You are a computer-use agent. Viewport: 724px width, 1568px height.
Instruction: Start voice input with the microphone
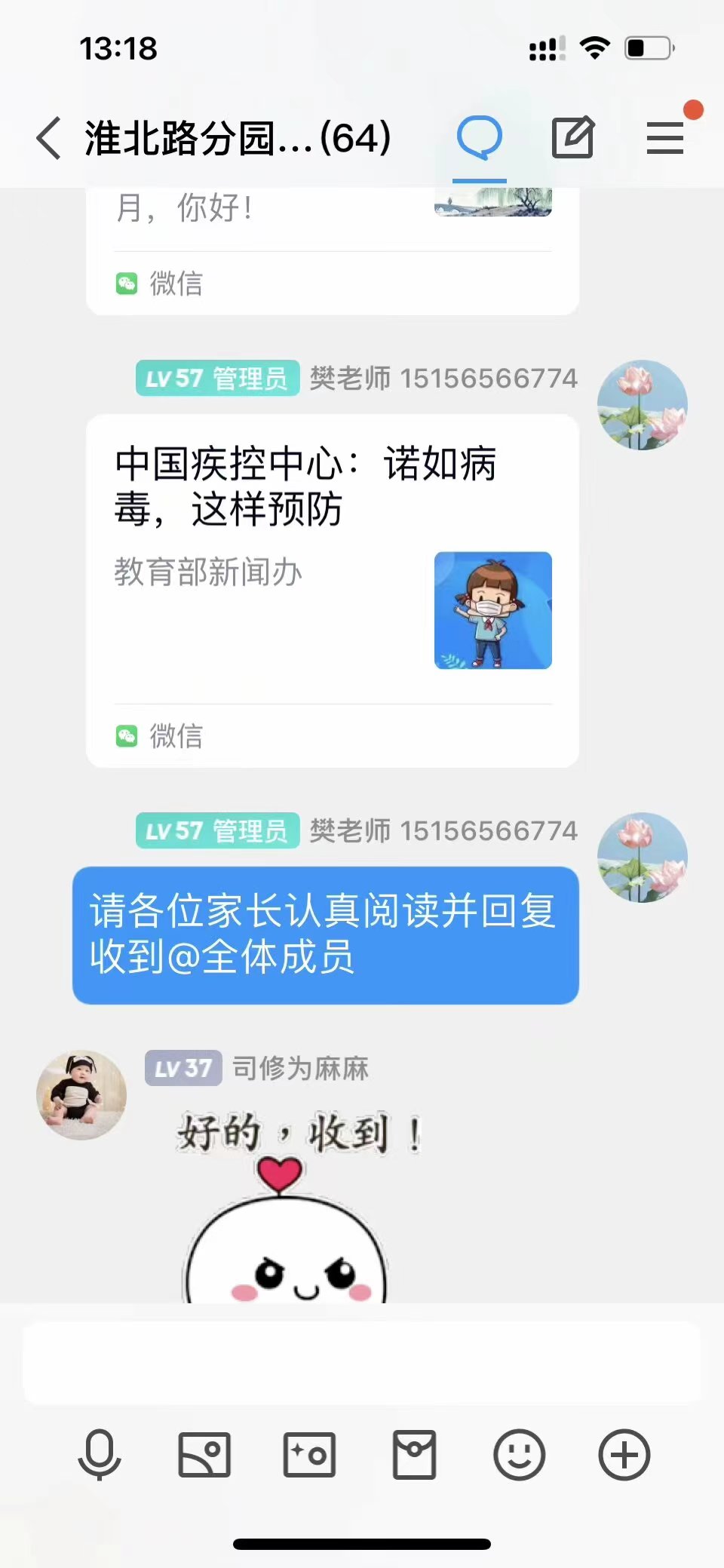[100, 1454]
